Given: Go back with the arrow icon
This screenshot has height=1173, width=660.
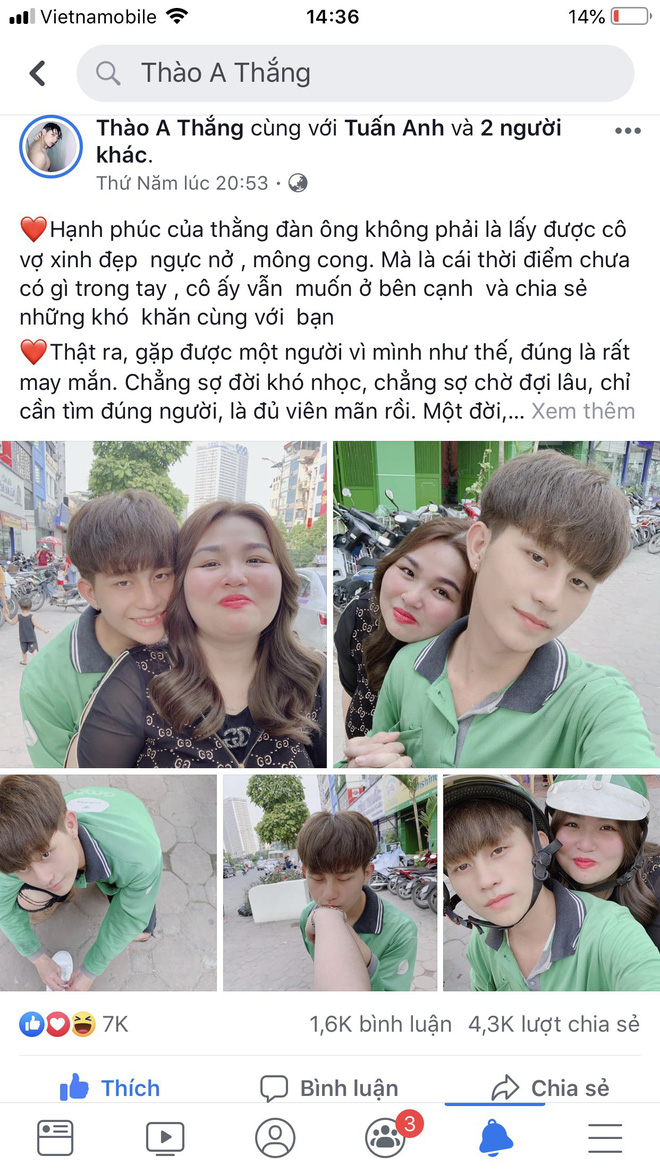Looking at the screenshot, I should (38, 73).
